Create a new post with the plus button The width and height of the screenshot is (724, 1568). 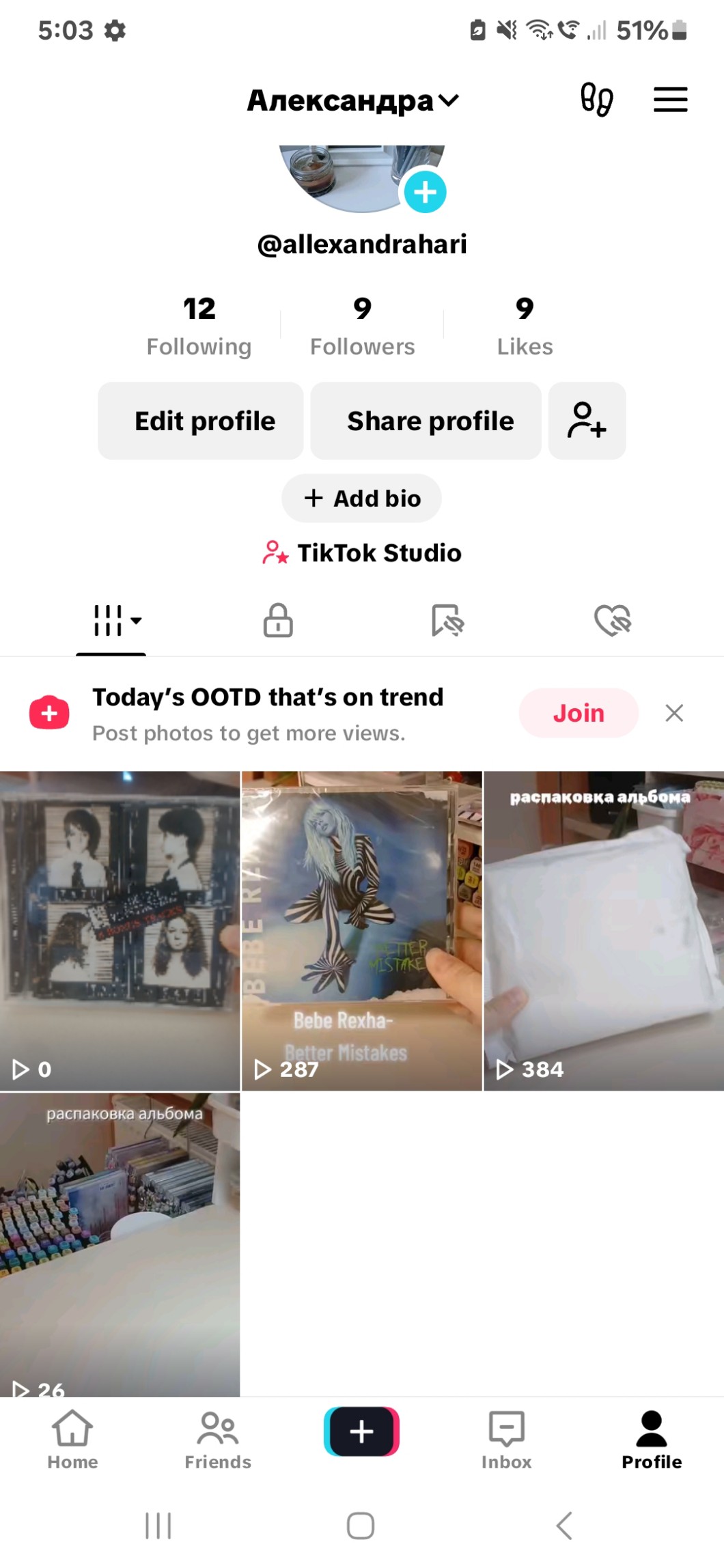(x=361, y=1431)
